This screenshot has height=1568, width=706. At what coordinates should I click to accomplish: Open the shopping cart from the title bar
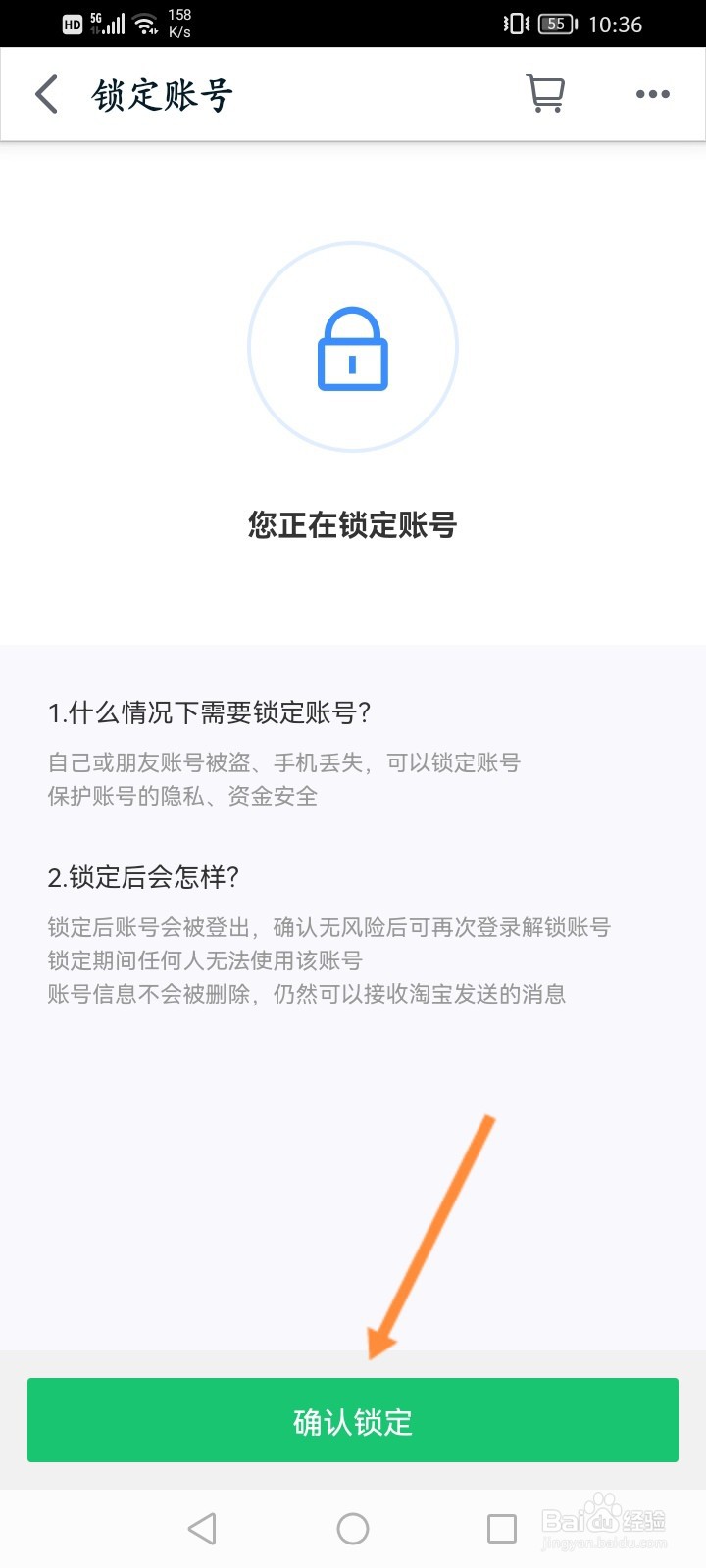[546, 93]
